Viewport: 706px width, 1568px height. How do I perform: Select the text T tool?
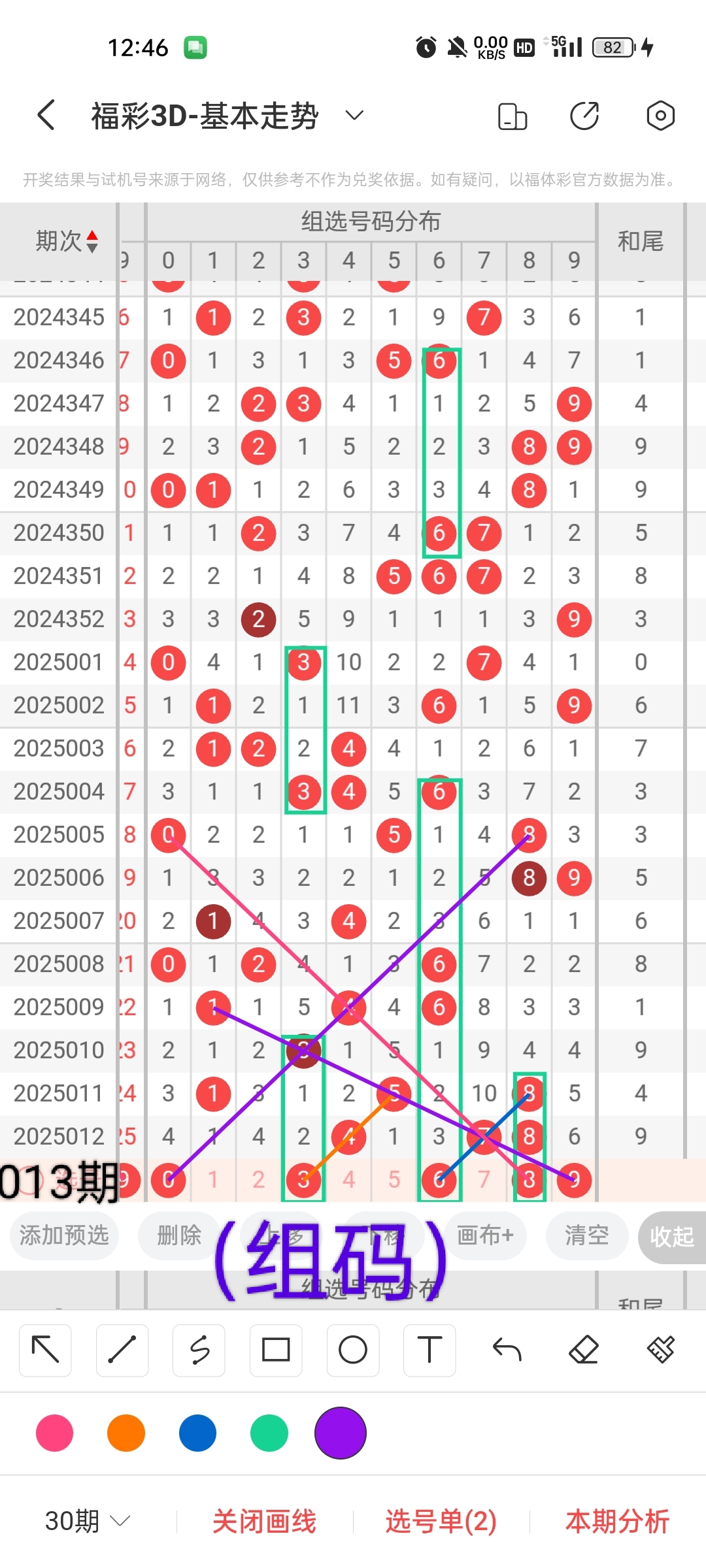coord(429,1350)
